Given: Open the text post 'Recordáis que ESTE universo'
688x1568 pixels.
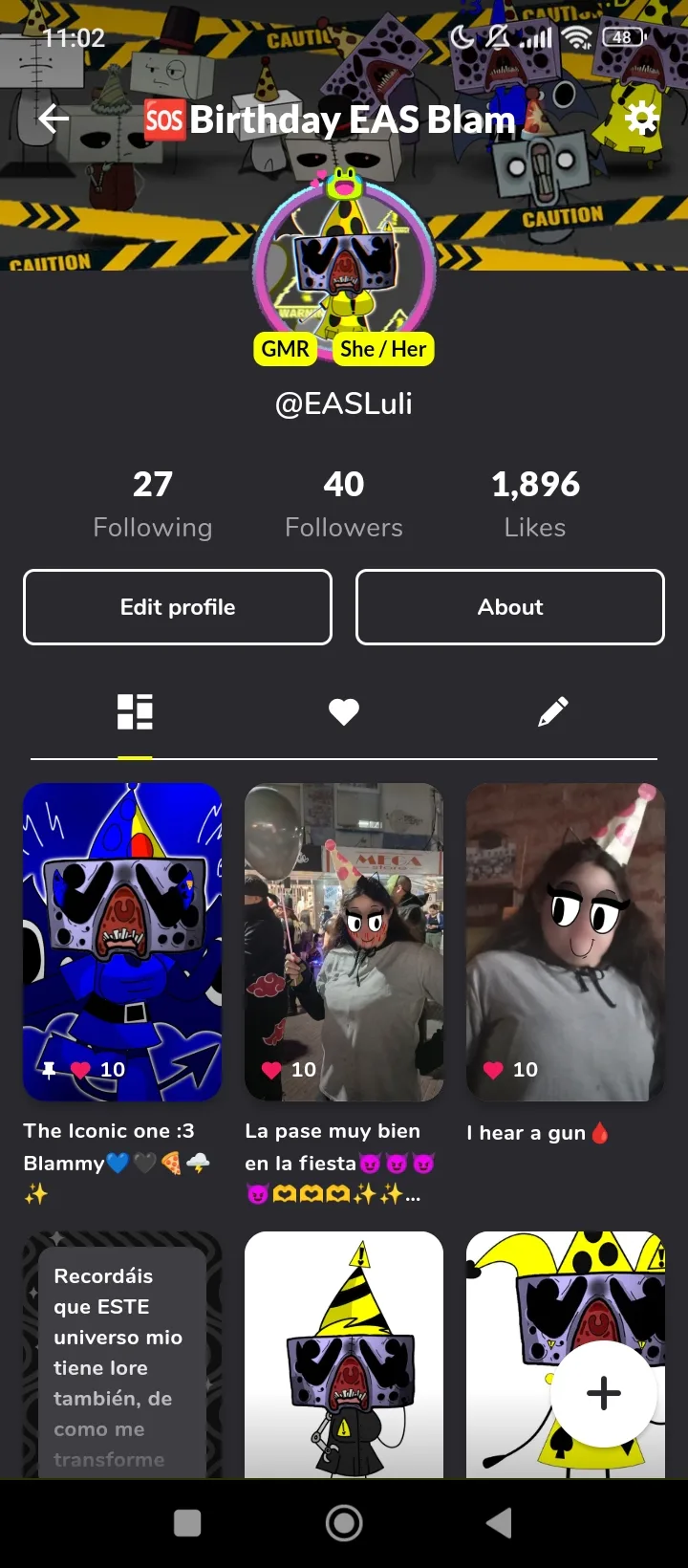Looking at the screenshot, I should (122, 1358).
